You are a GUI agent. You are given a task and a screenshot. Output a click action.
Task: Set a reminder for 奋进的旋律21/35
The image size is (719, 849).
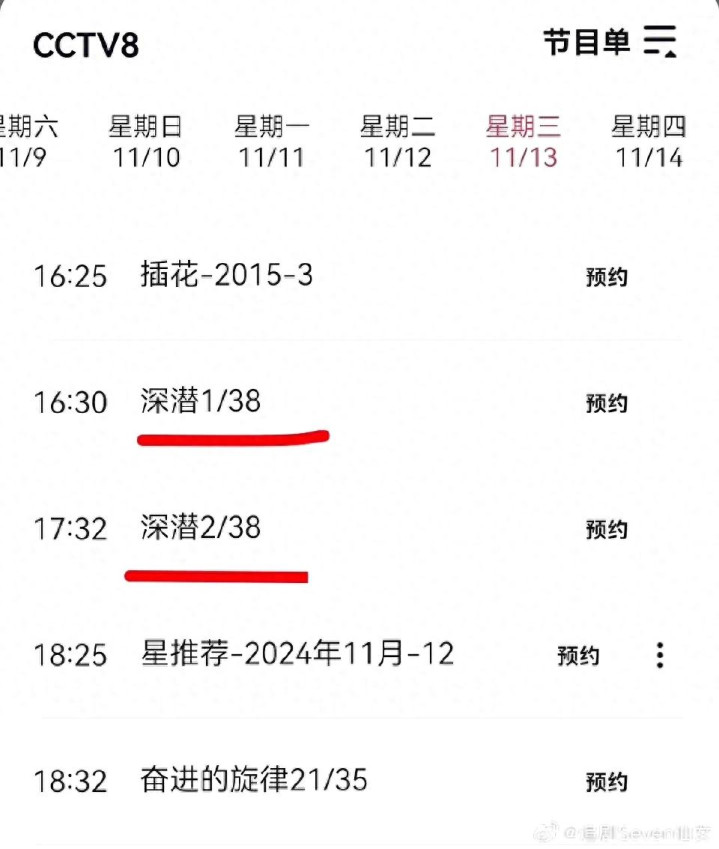(x=607, y=782)
